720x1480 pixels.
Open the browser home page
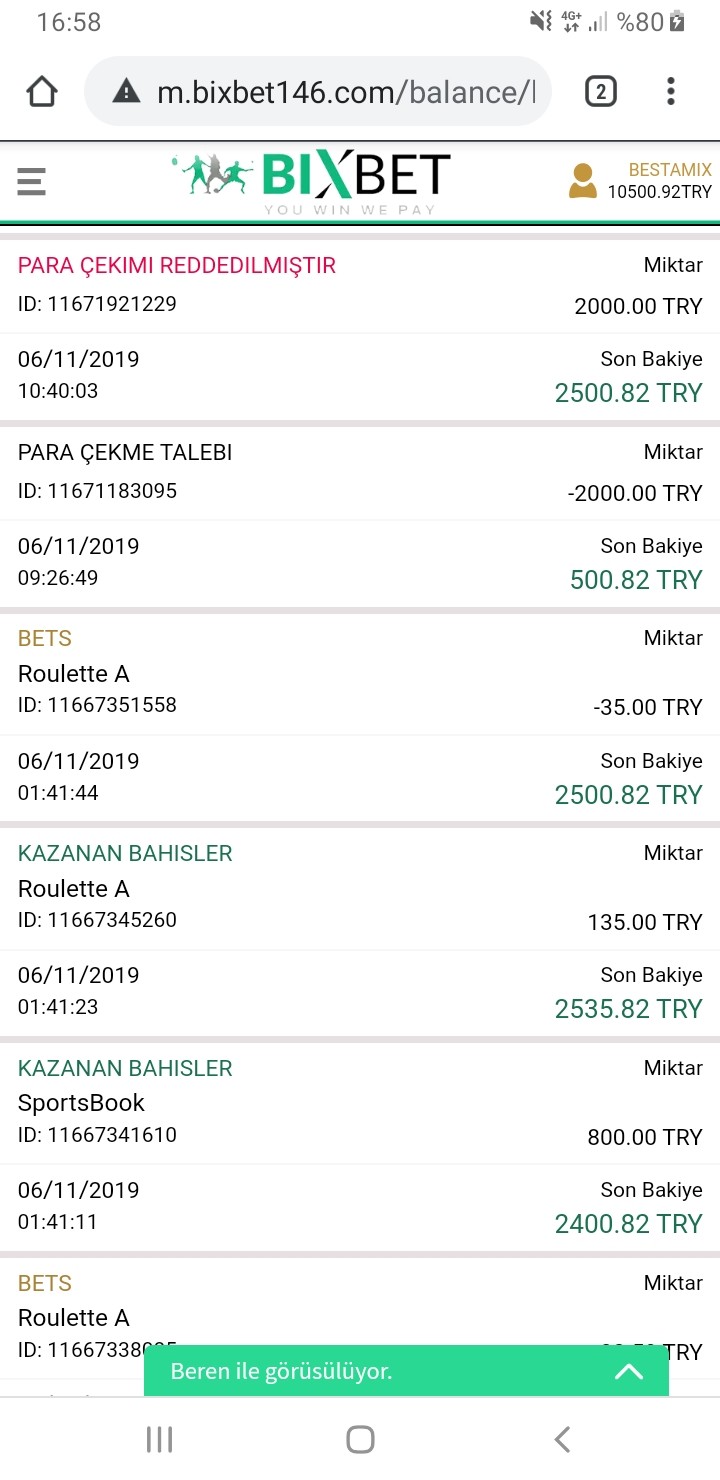[42, 92]
